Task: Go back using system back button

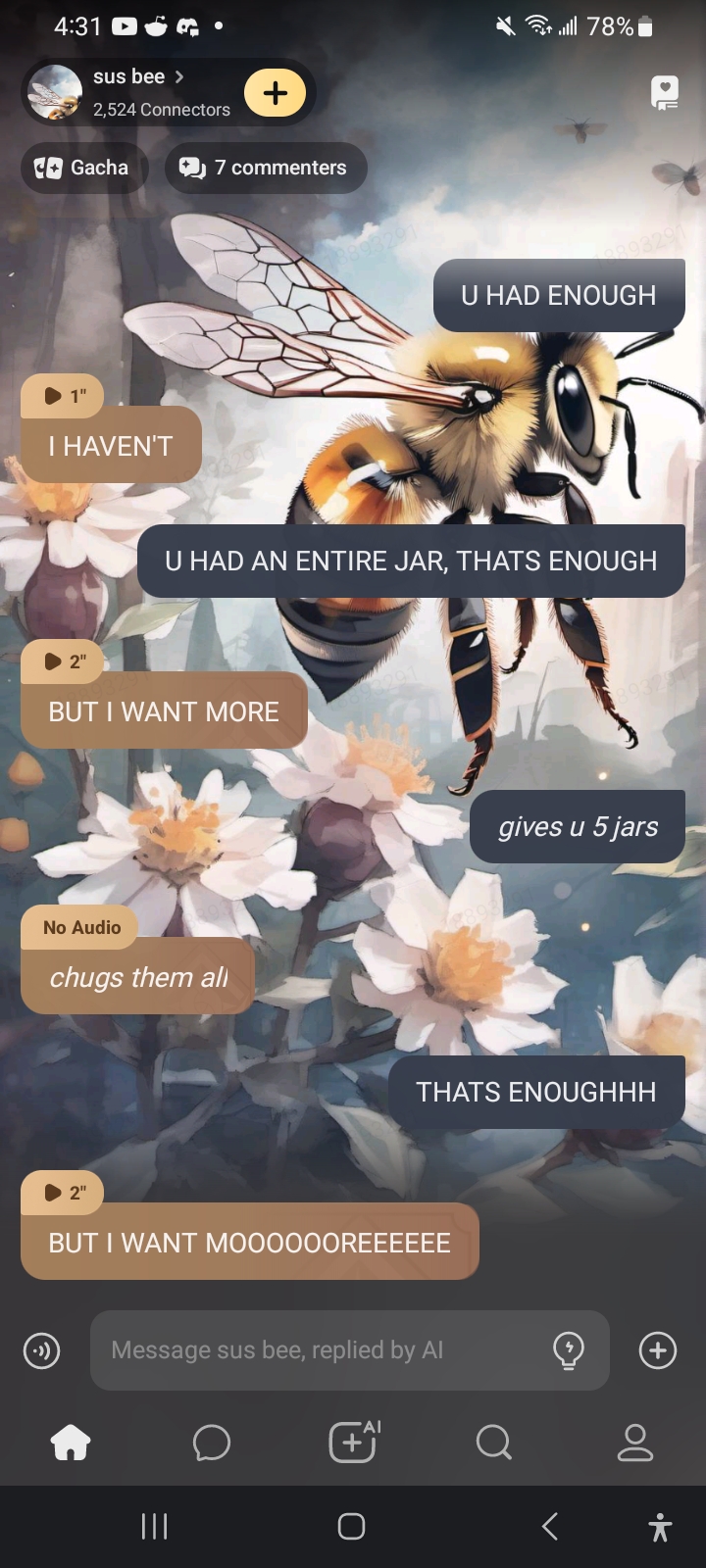Action: pyautogui.click(x=550, y=1526)
